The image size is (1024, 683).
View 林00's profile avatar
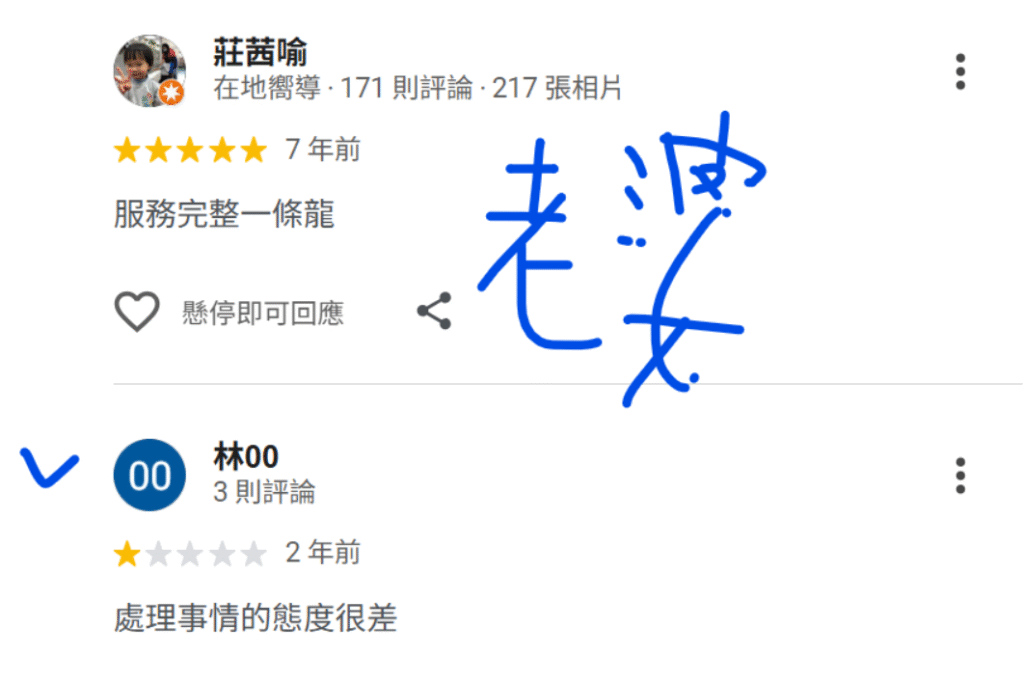(150, 476)
